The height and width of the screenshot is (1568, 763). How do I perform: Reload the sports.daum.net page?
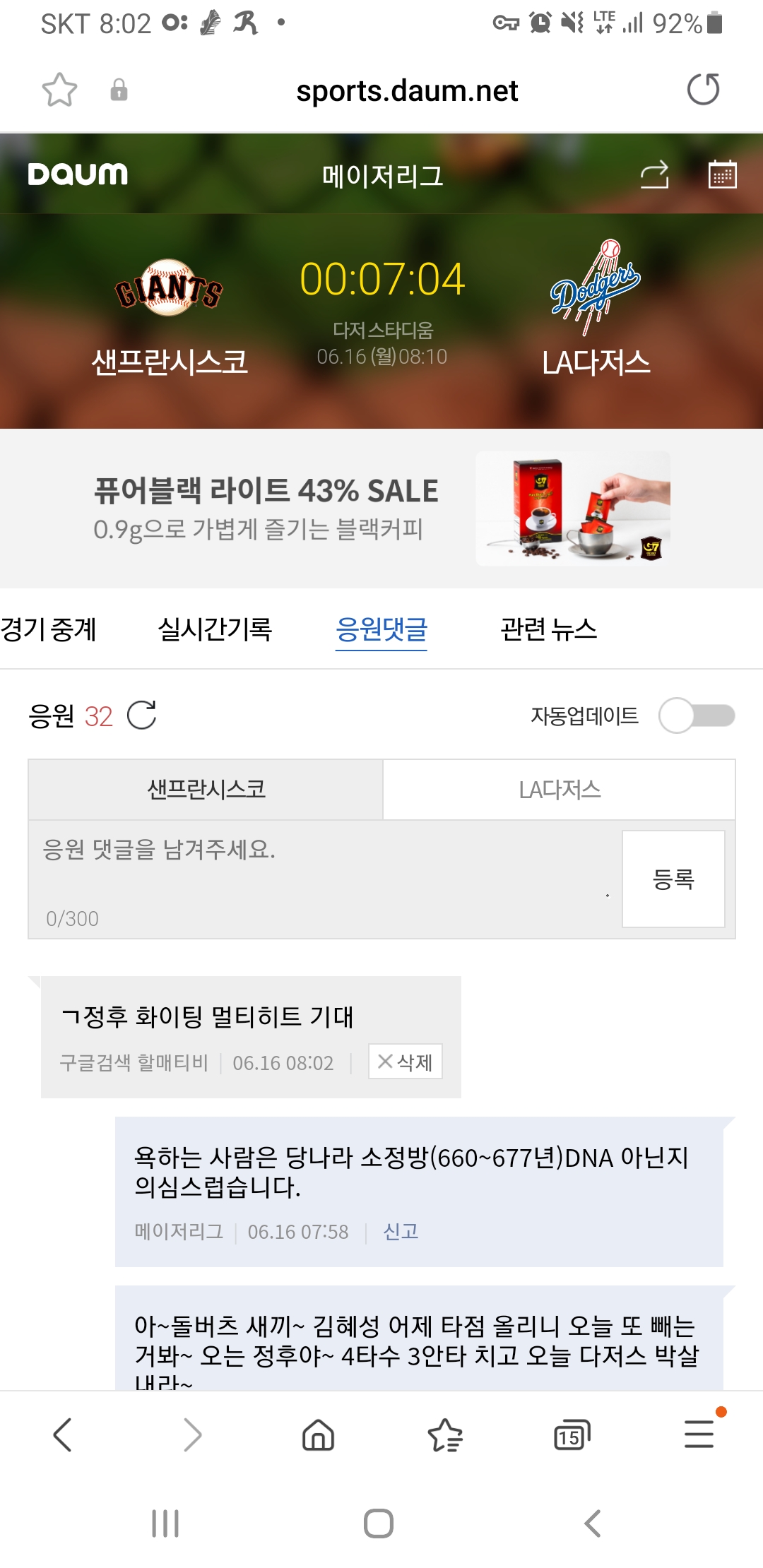point(703,90)
